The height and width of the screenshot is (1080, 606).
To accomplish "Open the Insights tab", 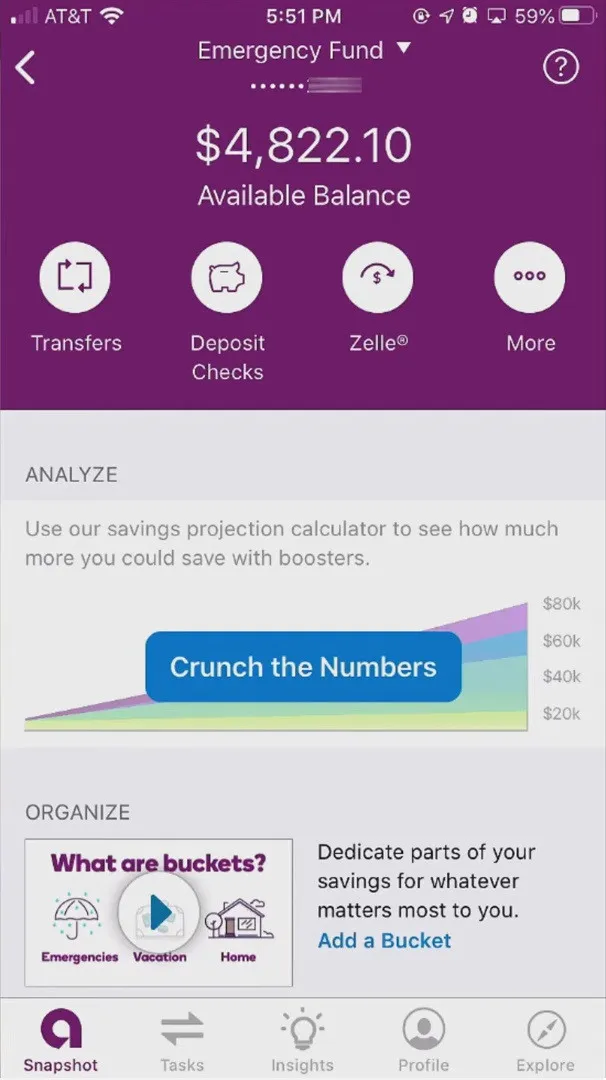I will (x=302, y=1037).
